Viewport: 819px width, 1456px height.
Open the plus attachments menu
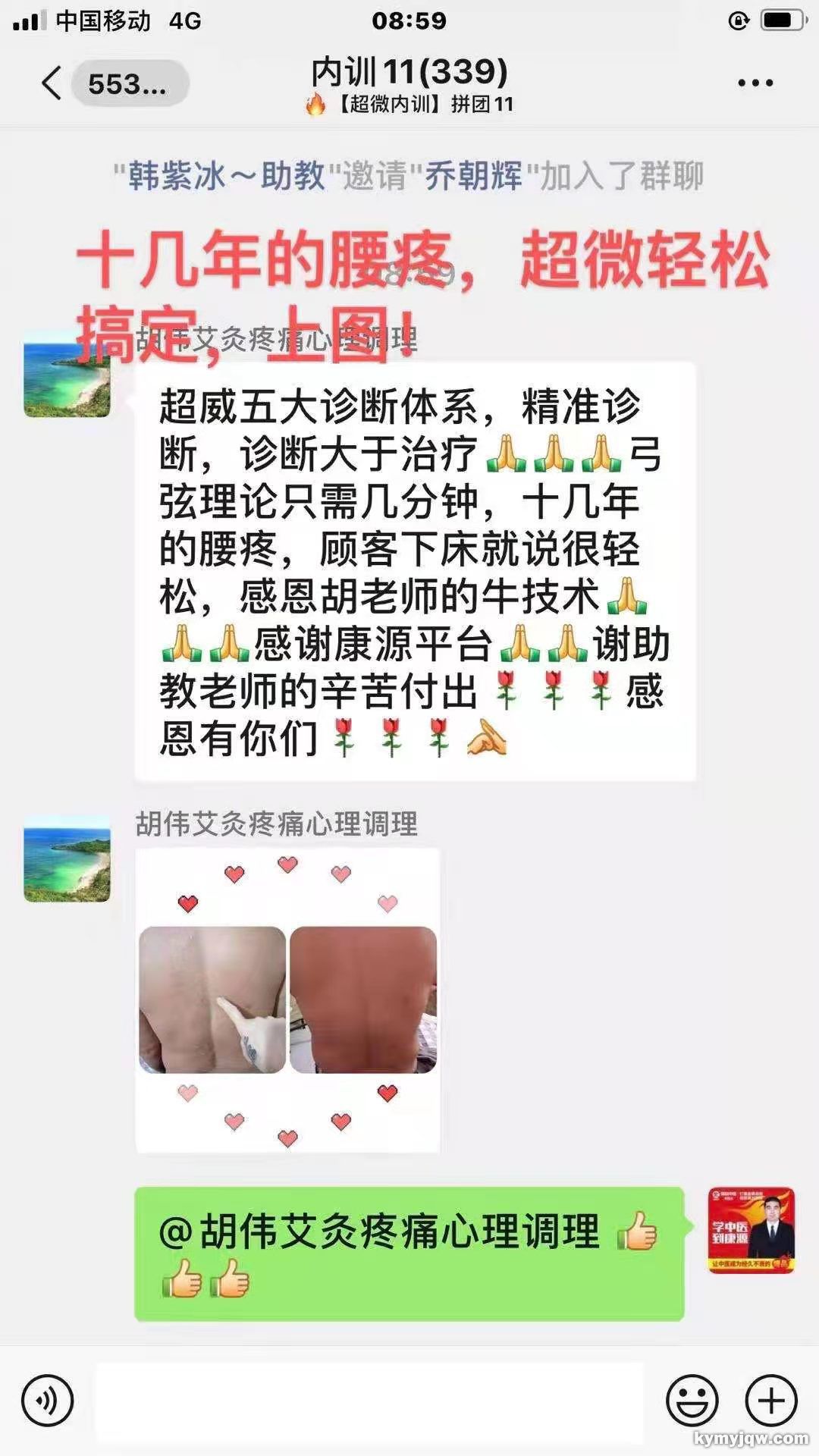771,1401
